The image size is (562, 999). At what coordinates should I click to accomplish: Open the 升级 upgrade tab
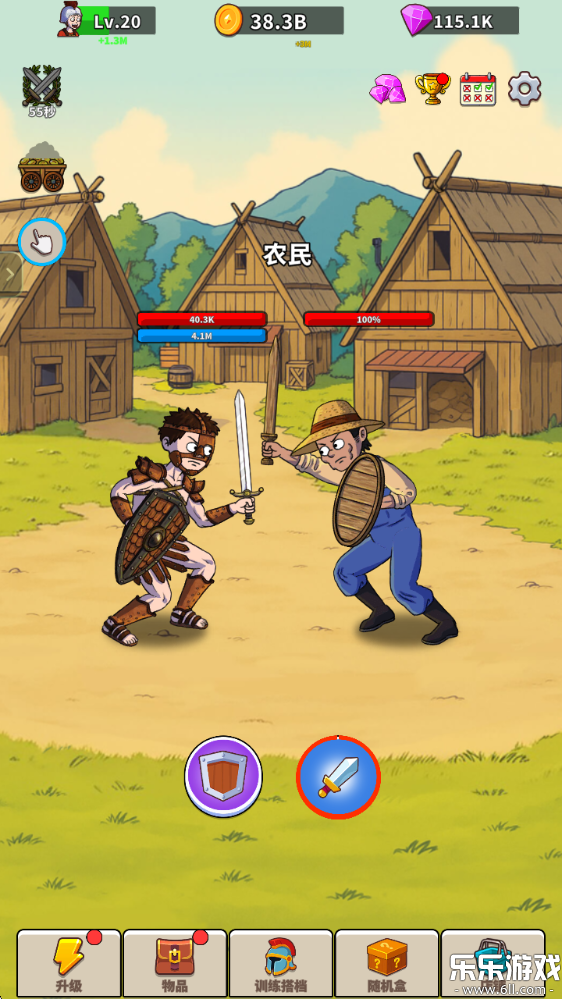(x=69, y=963)
